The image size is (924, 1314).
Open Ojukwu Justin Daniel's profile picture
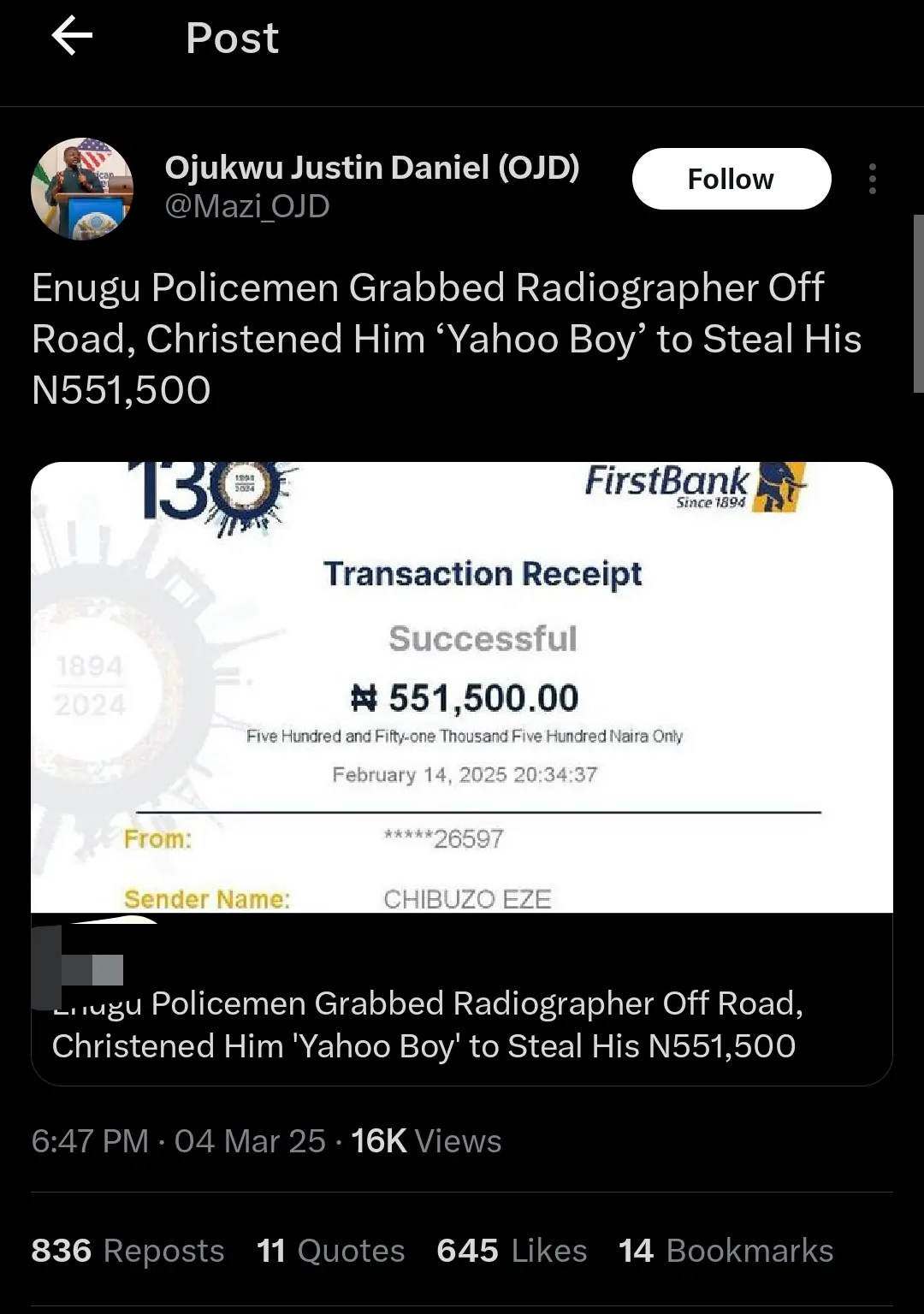(x=82, y=188)
